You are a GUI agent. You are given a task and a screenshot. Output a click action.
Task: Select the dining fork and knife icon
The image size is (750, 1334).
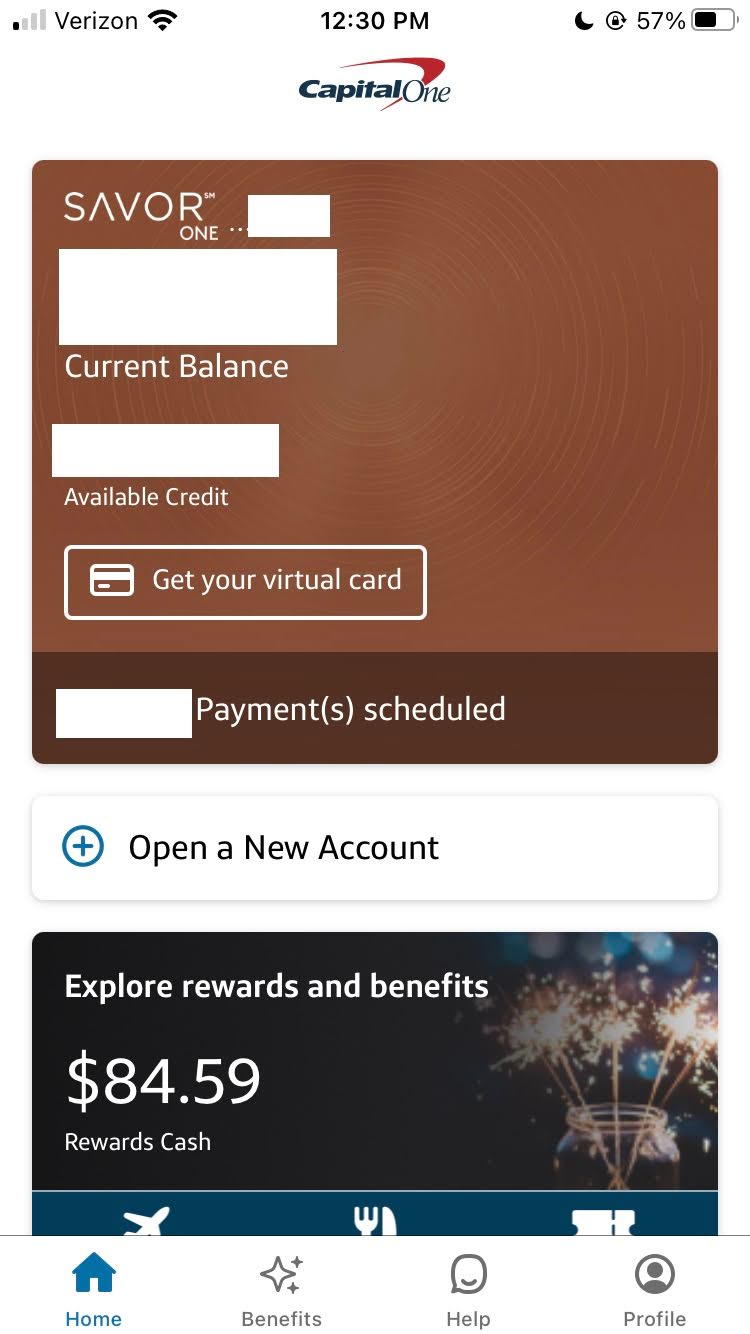tap(374, 1220)
